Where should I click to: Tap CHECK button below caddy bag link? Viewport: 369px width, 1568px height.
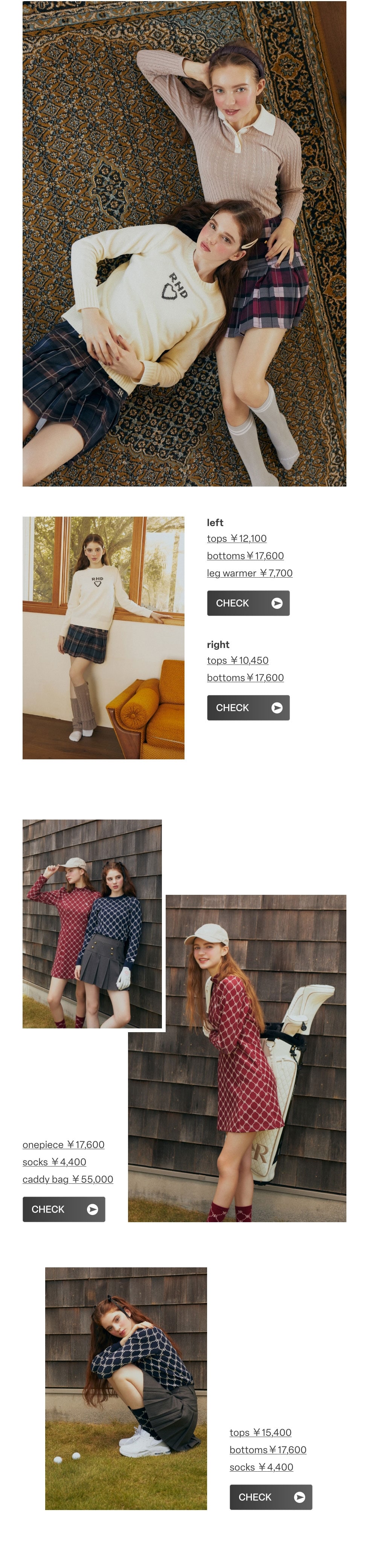tap(64, 1209)
